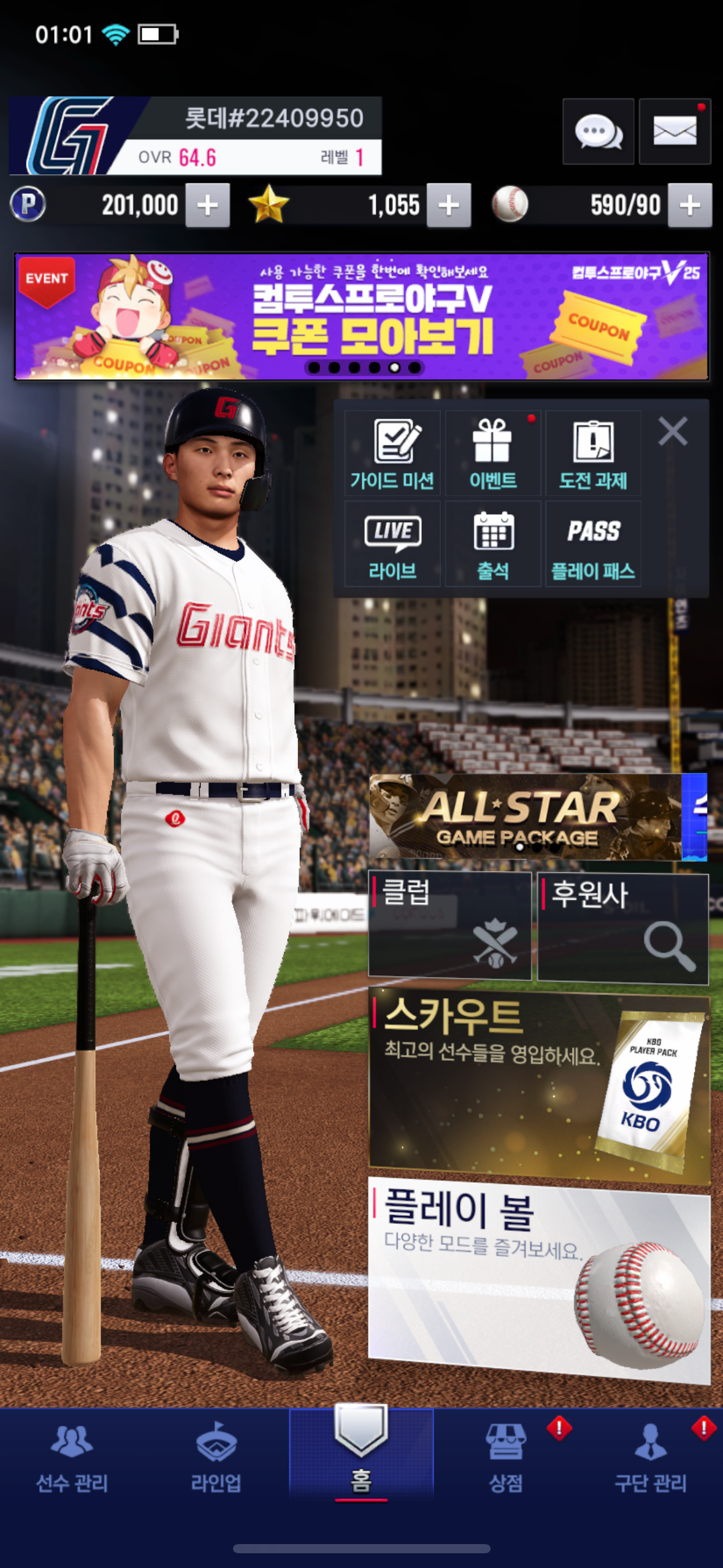The image size is (723, 1568).
Task: Open the 출석 attendance calendar
Action: tap(492, 544)
